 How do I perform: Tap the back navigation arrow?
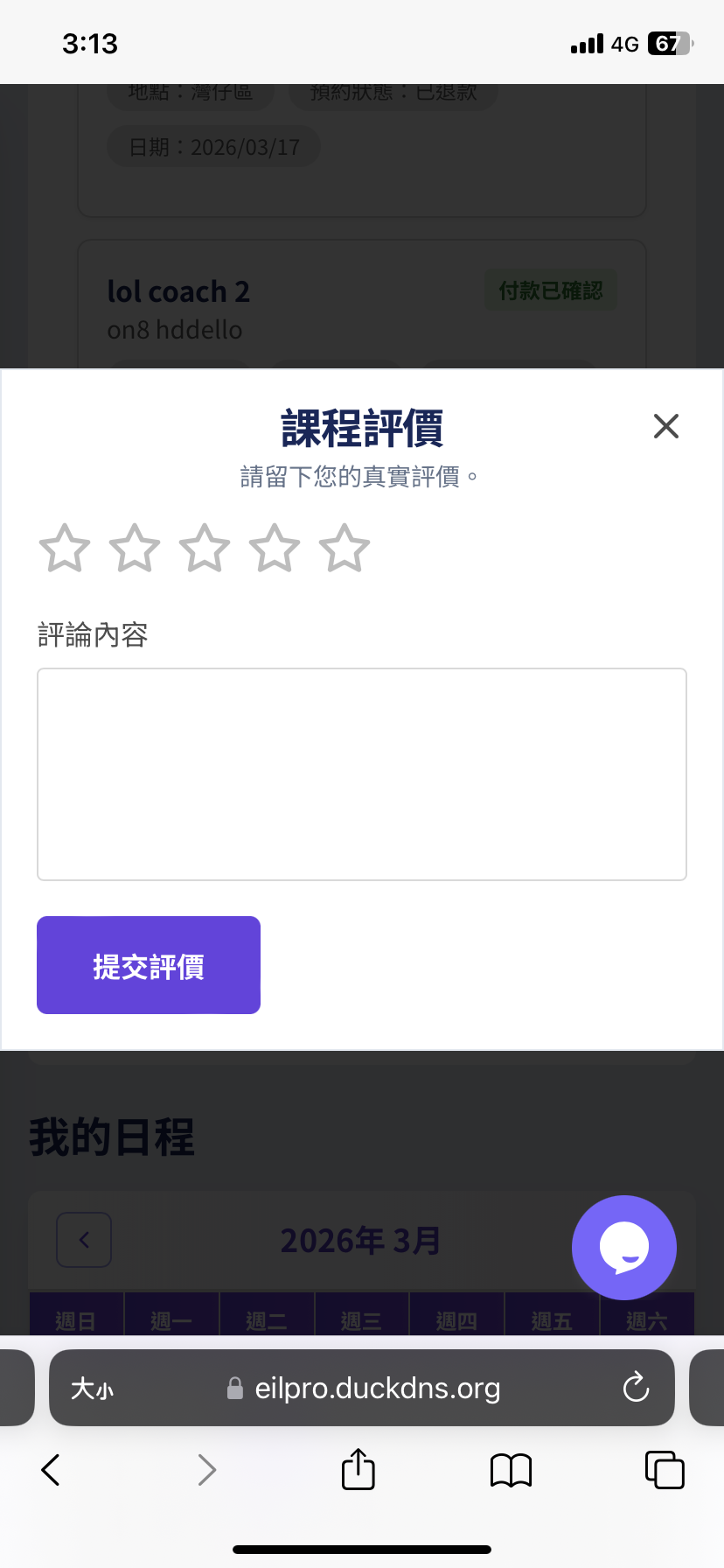pos(50,1470)
